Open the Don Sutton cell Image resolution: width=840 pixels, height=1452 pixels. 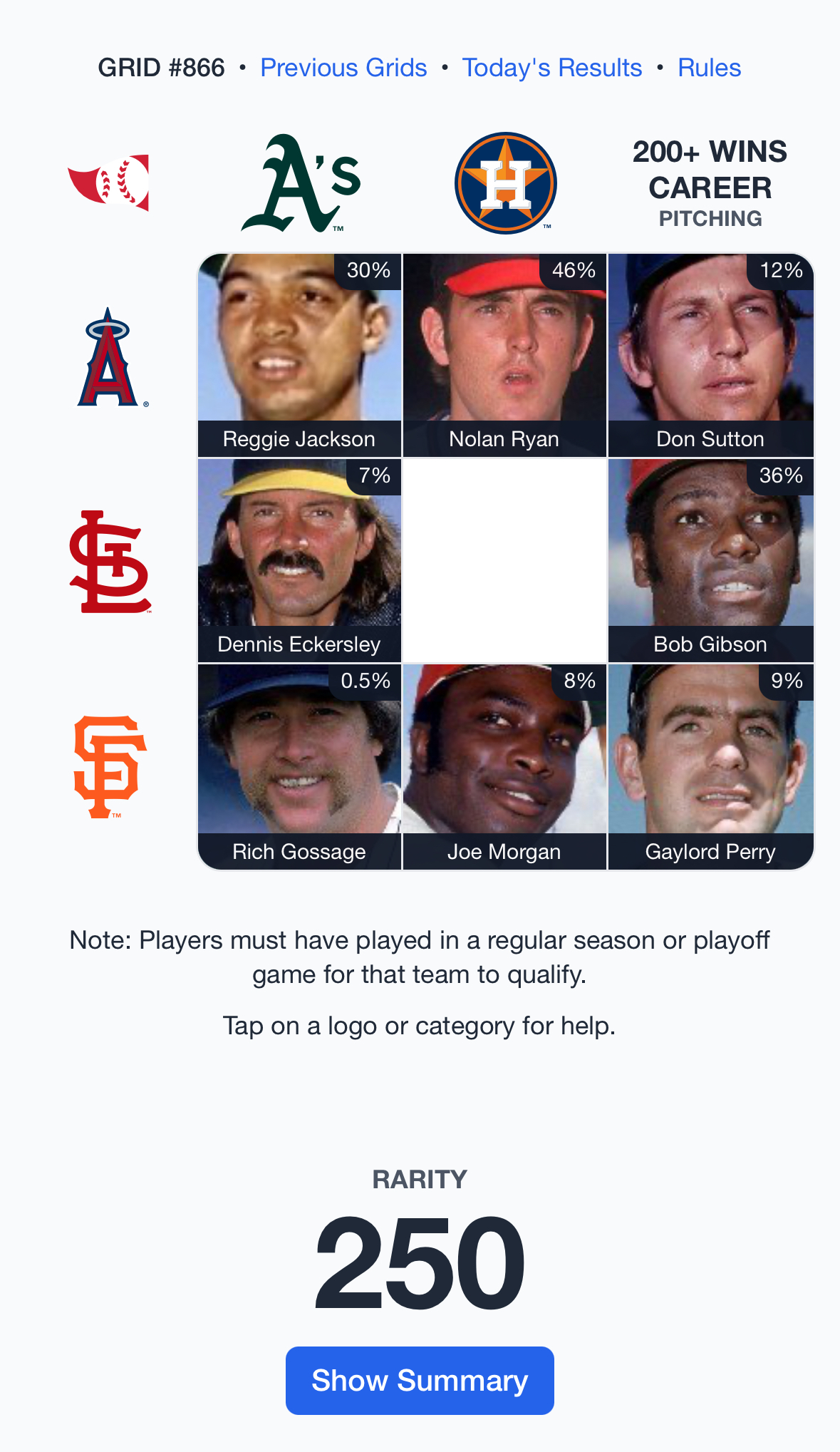click(710, 355)
